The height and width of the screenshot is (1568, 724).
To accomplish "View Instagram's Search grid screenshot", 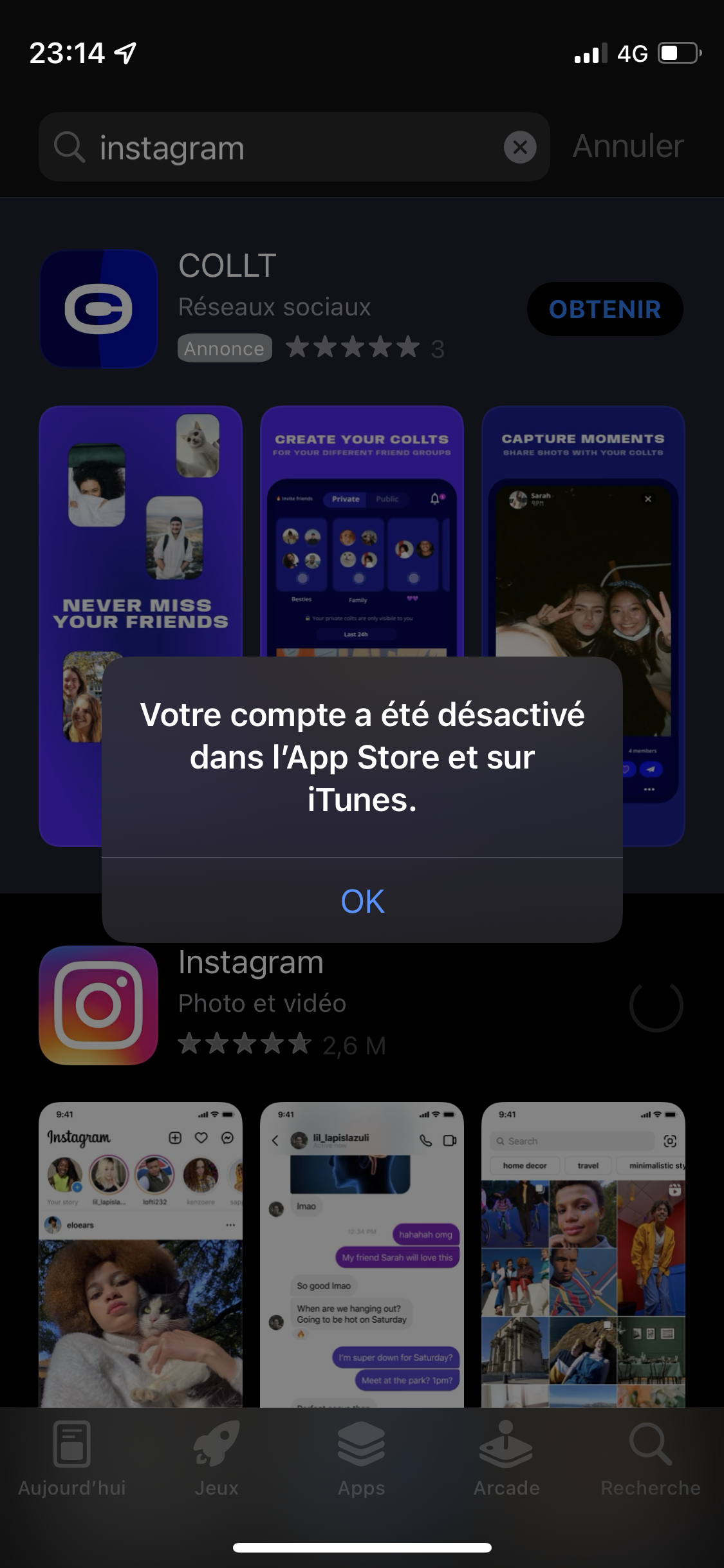I will [x=582, y=1255].
